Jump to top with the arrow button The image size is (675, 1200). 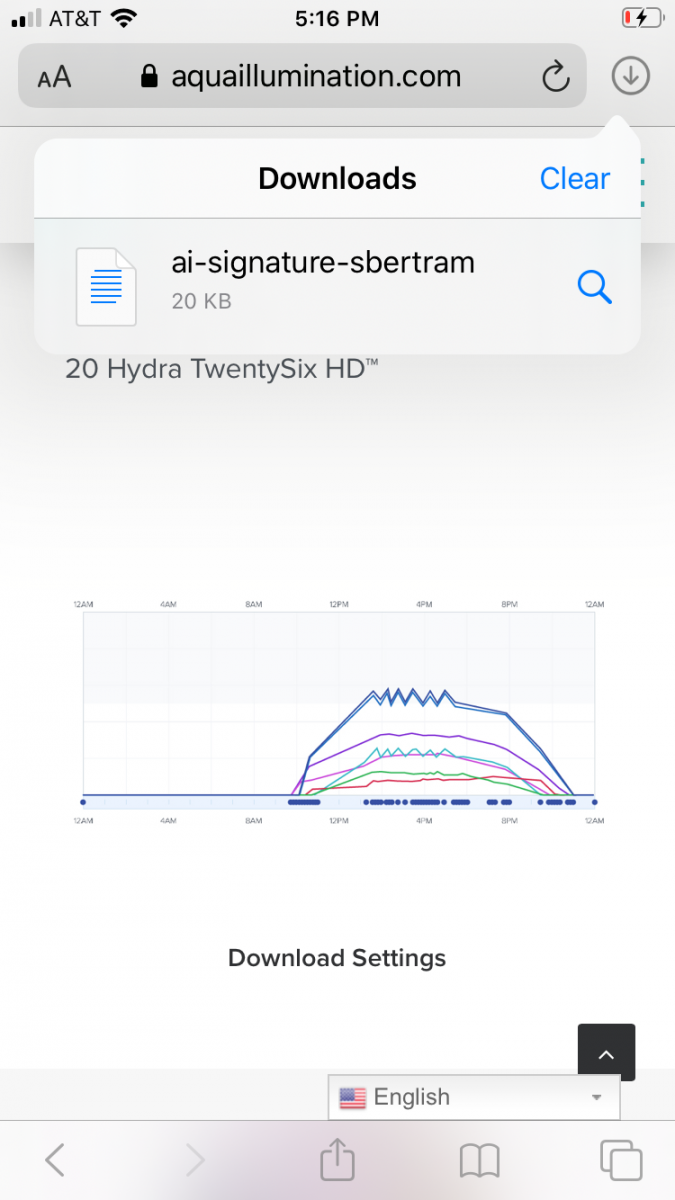606,1052
